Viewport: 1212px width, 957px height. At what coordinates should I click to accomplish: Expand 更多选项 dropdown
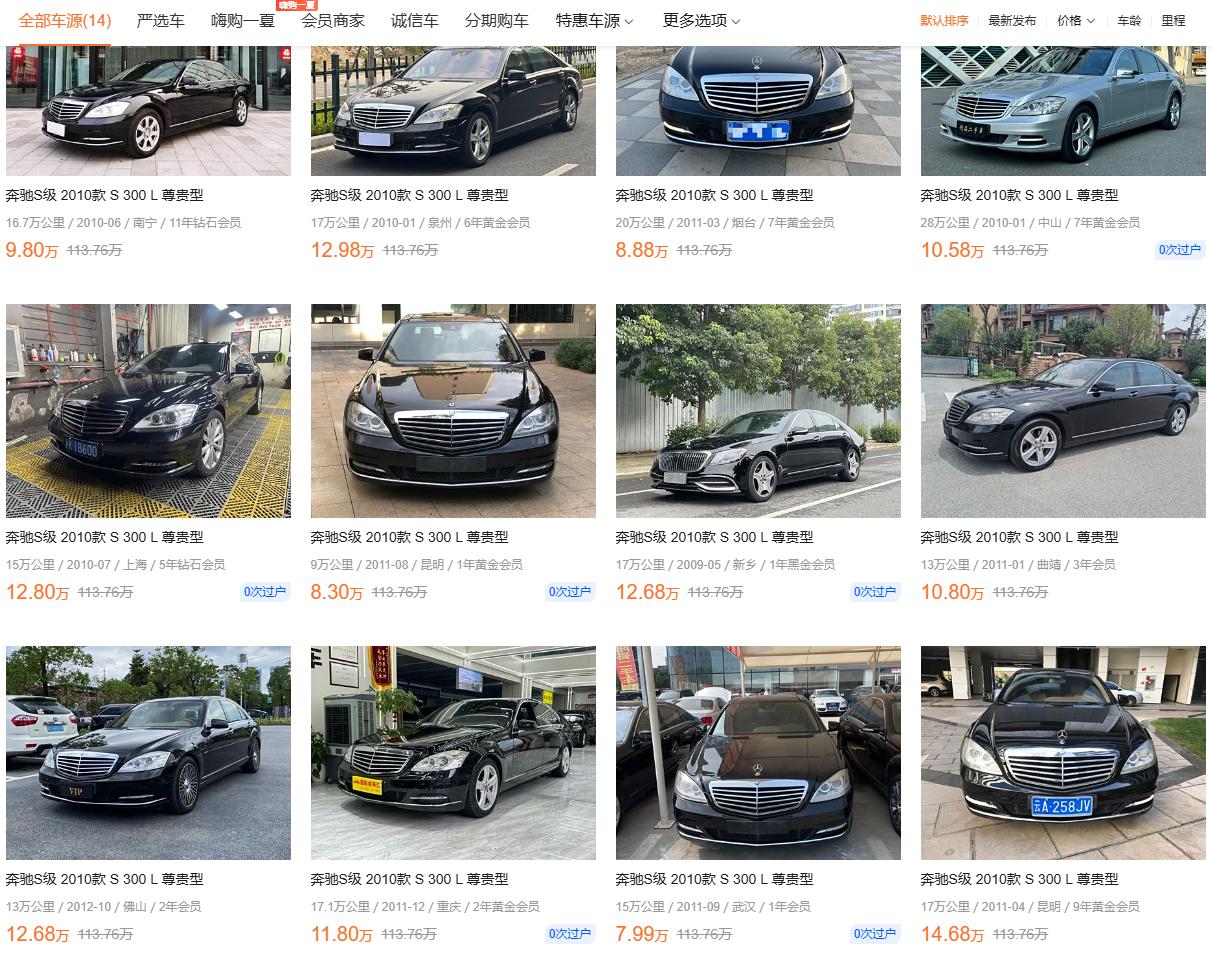click(701, 20)
